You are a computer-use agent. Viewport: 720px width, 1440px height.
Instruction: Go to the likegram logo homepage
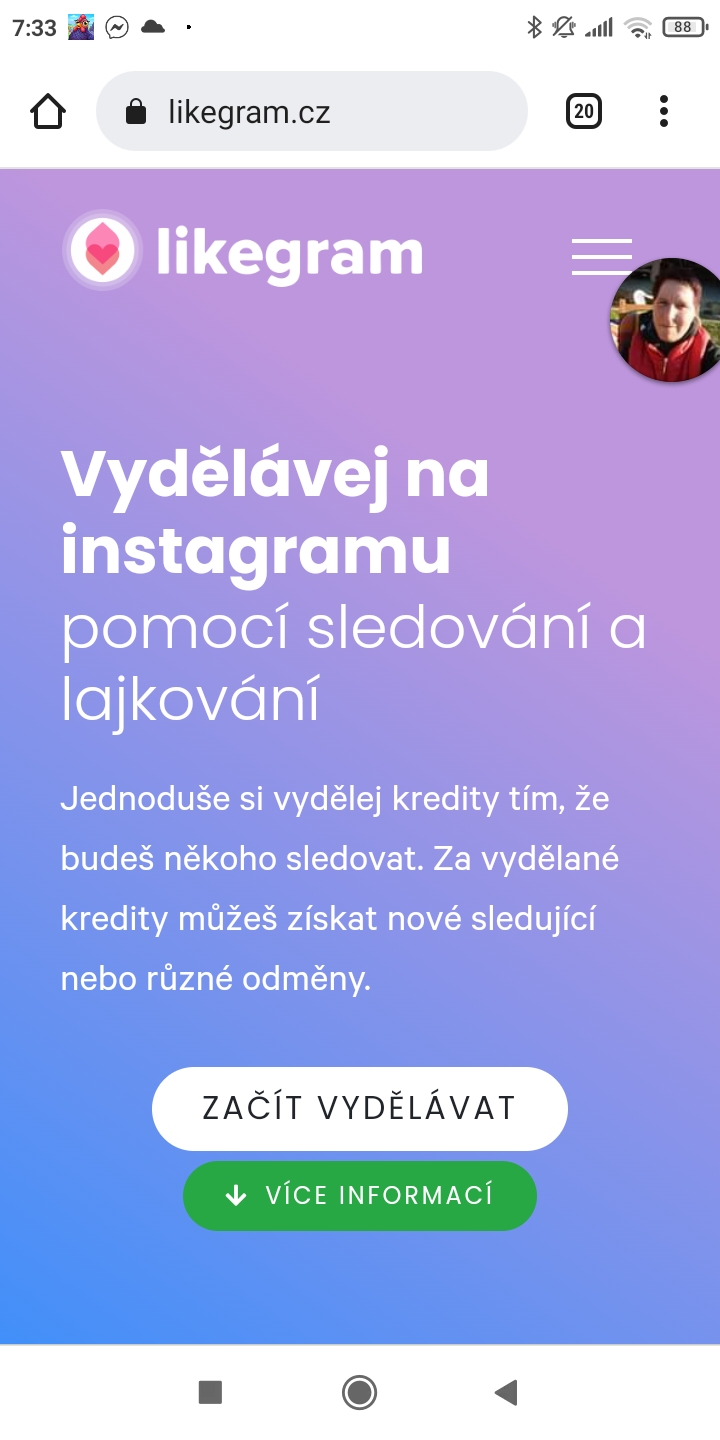tap(243, 251)
